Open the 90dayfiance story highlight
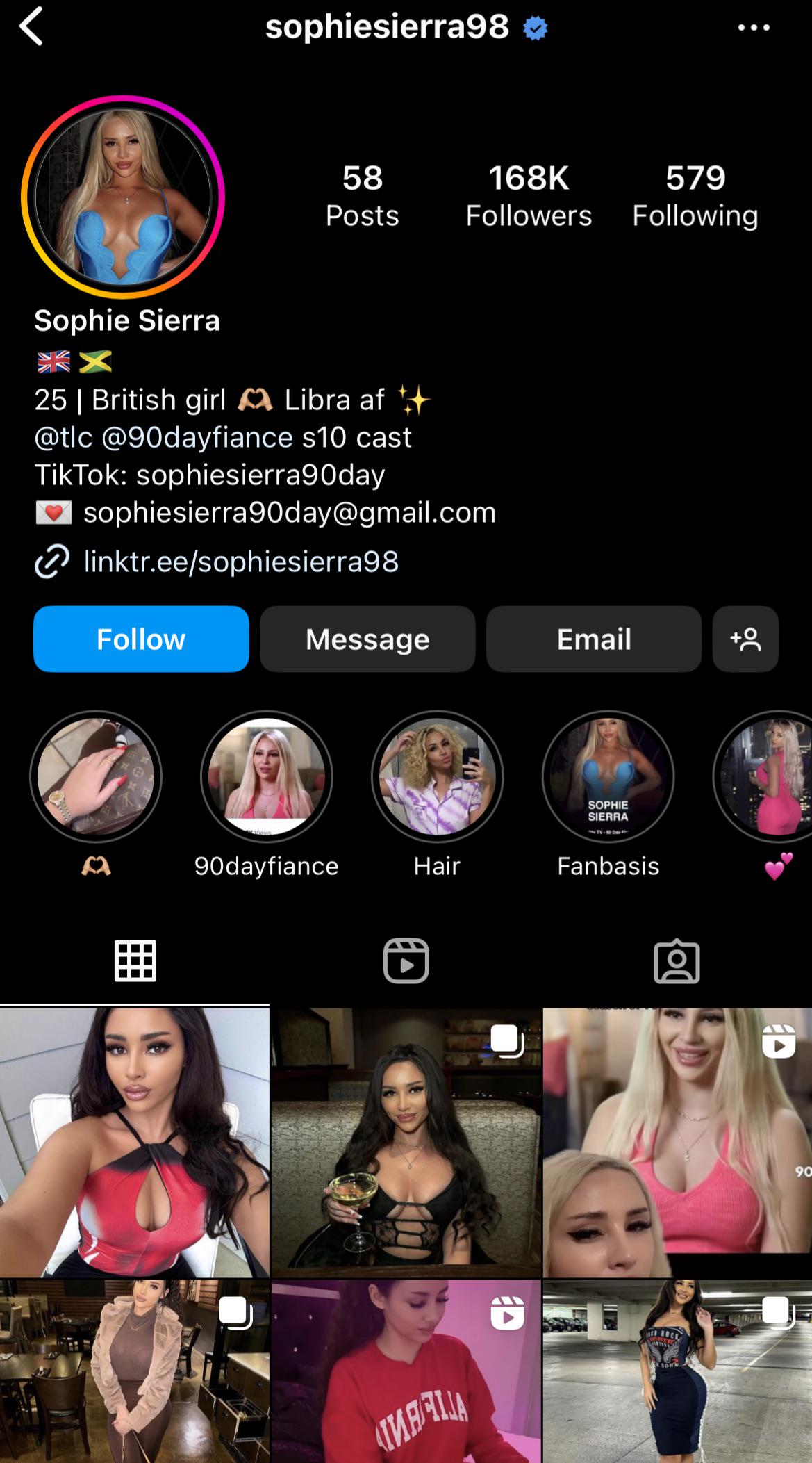 pyautogui.click(x=267, y=776)
